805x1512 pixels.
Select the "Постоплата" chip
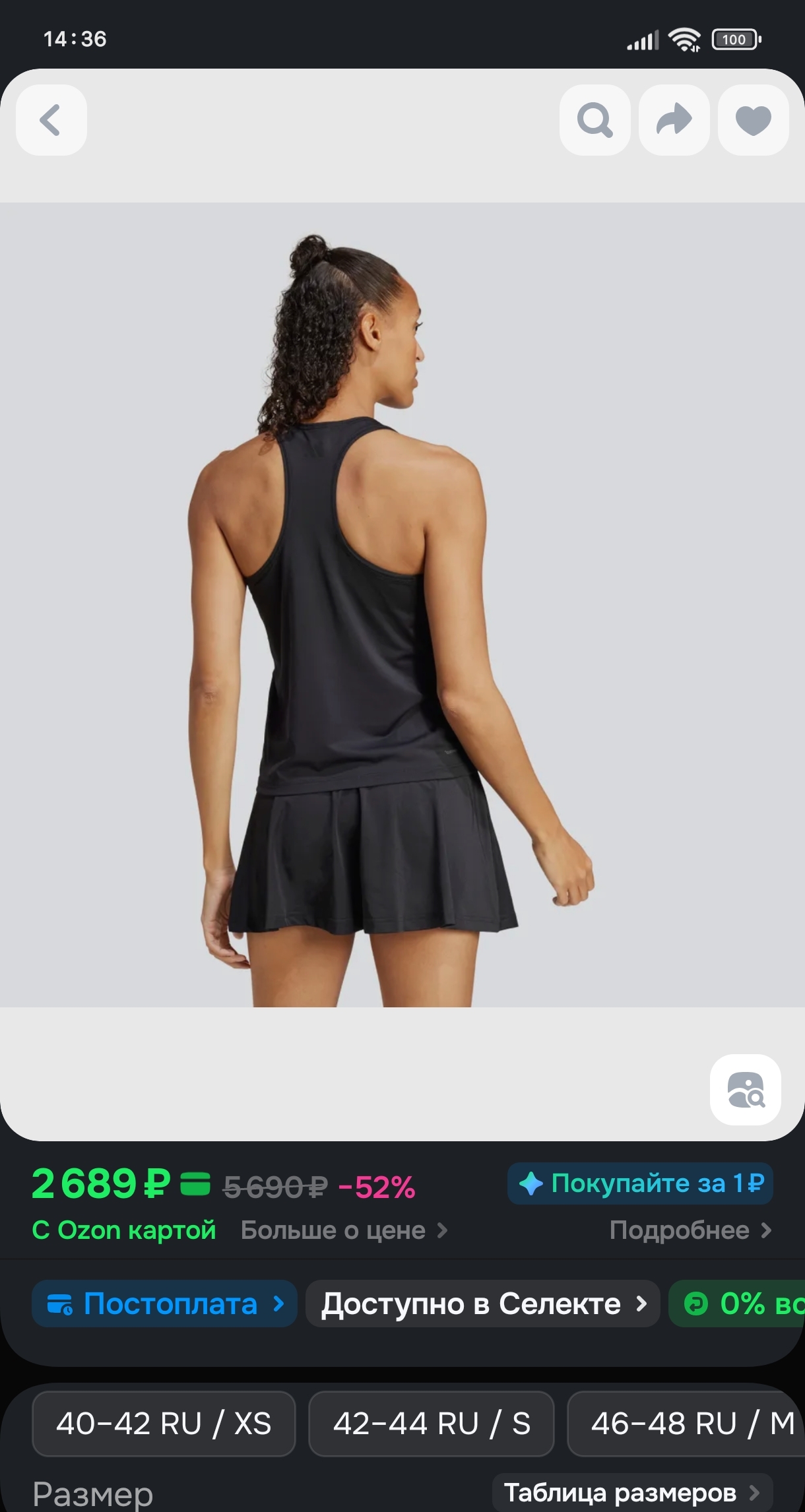pyautogui.click(x=164, y=1304)
